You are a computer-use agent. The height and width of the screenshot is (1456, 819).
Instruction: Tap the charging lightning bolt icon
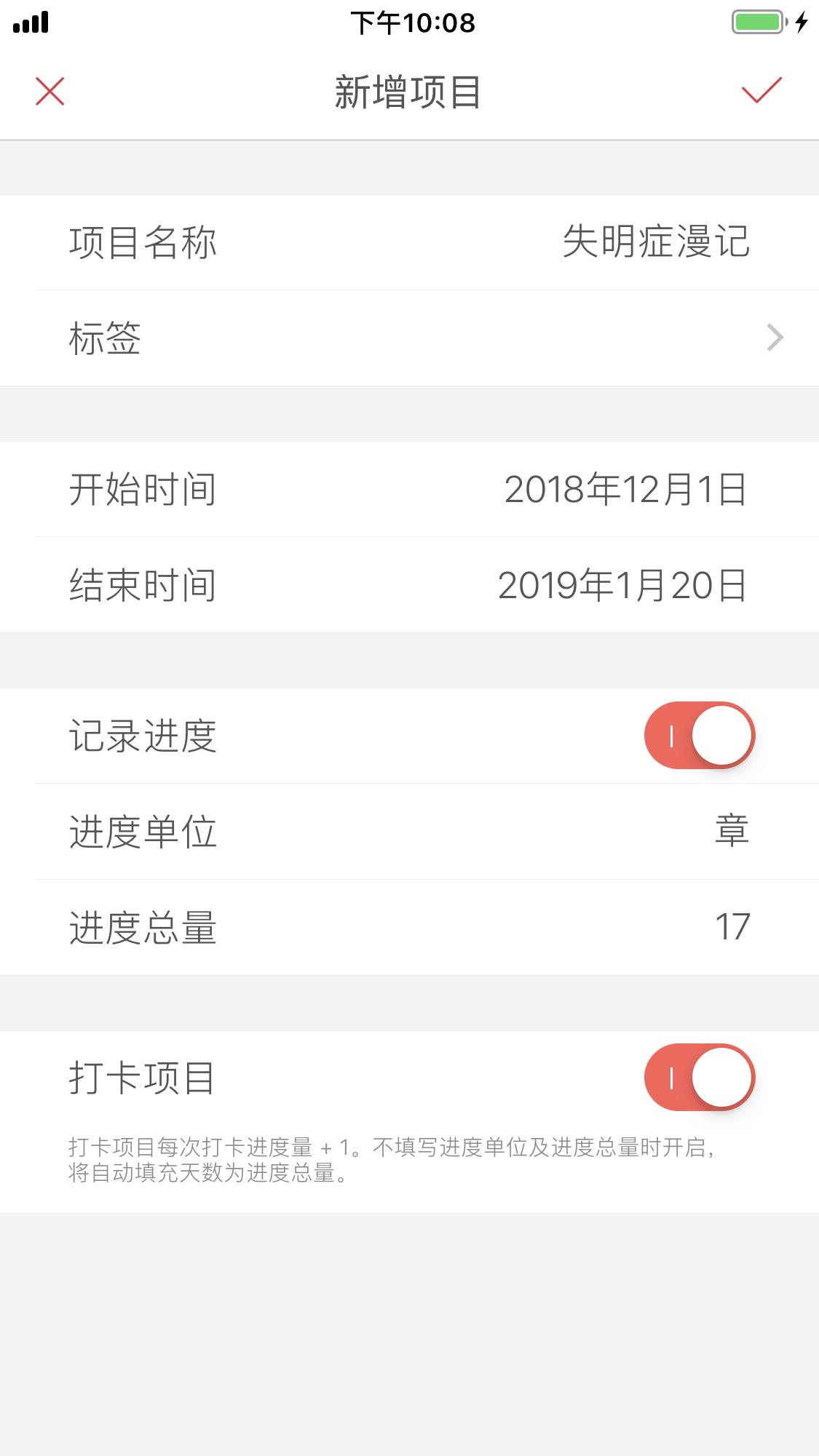click(x=802, y=23)
